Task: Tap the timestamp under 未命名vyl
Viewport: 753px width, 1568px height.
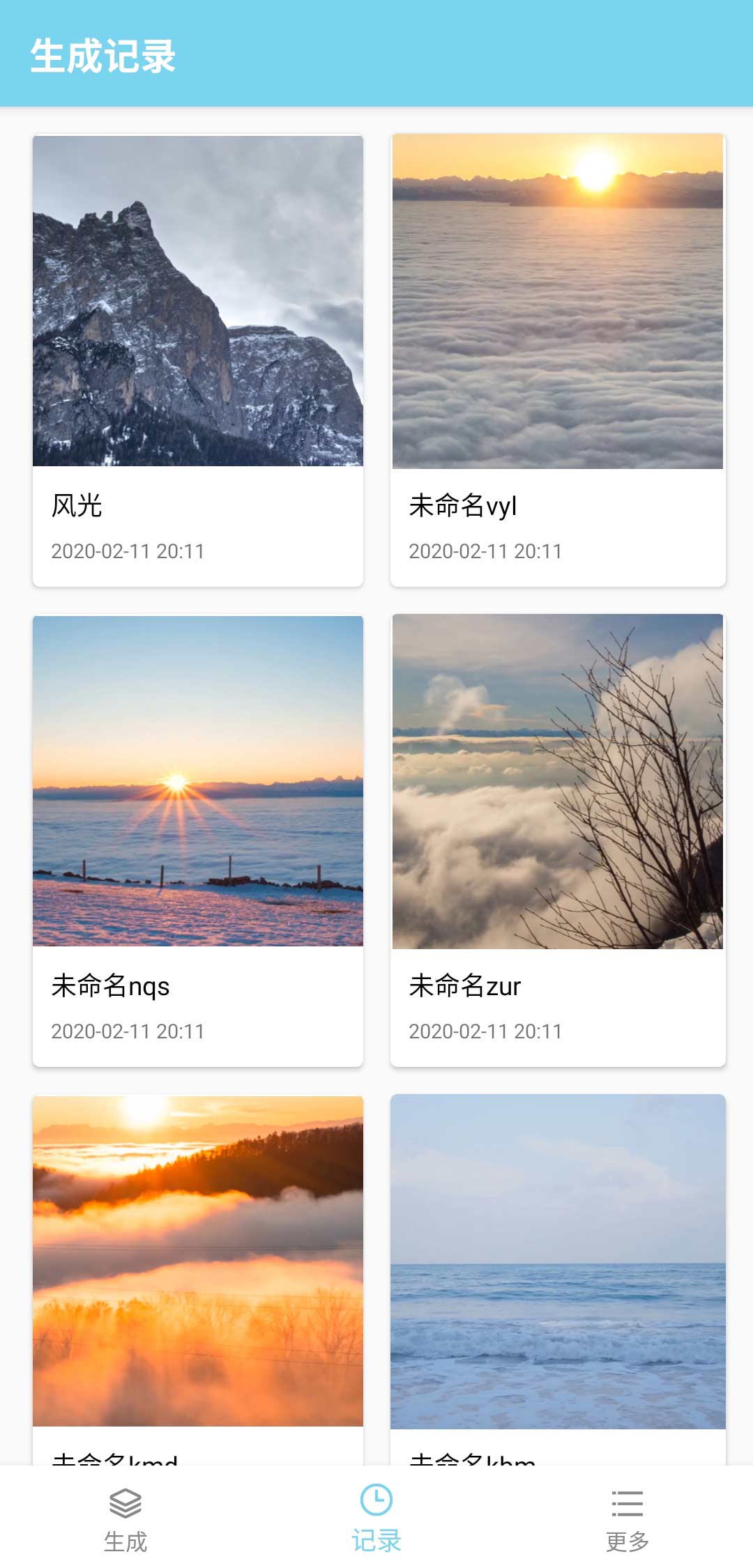Action: click(x=485, y=551)
